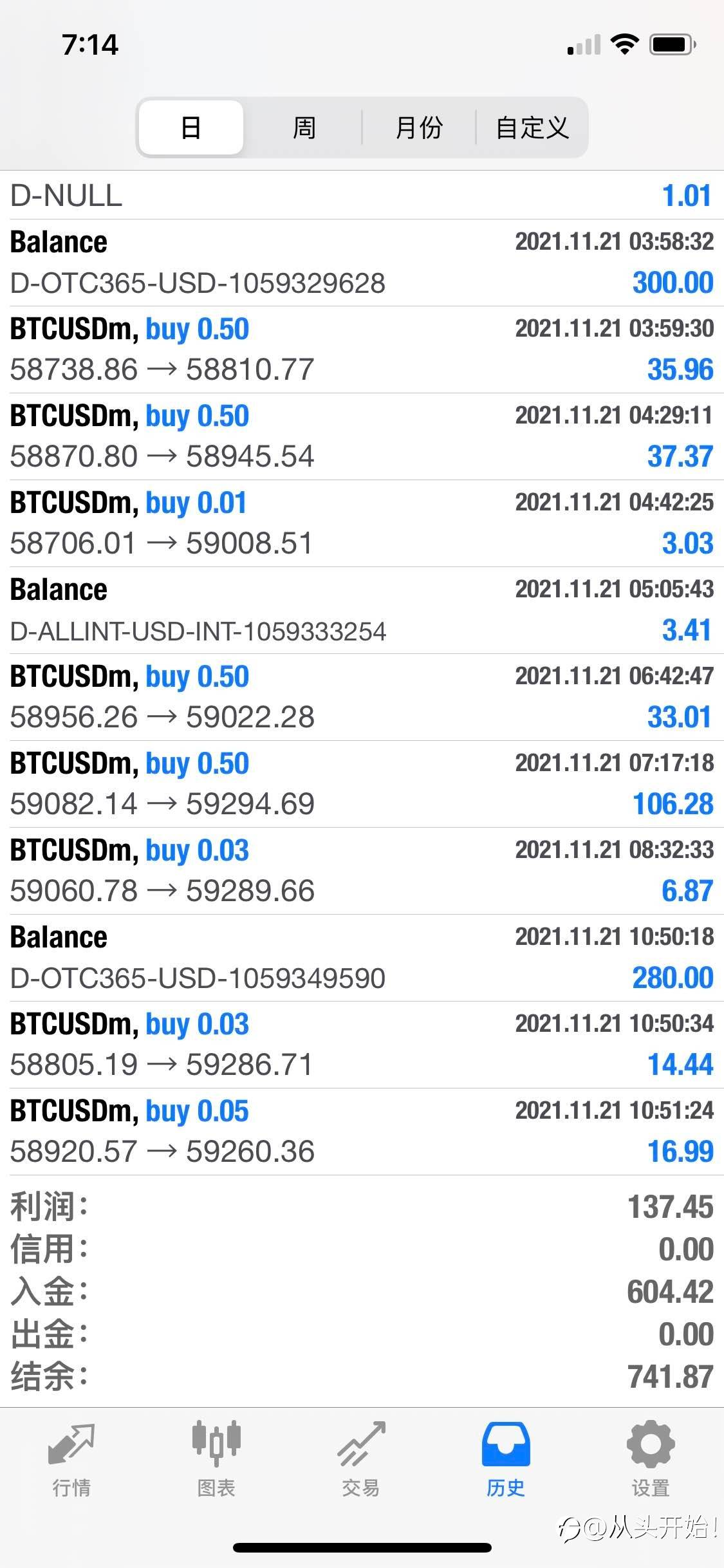Select the 日 (day) period segment

click(191, 127)
